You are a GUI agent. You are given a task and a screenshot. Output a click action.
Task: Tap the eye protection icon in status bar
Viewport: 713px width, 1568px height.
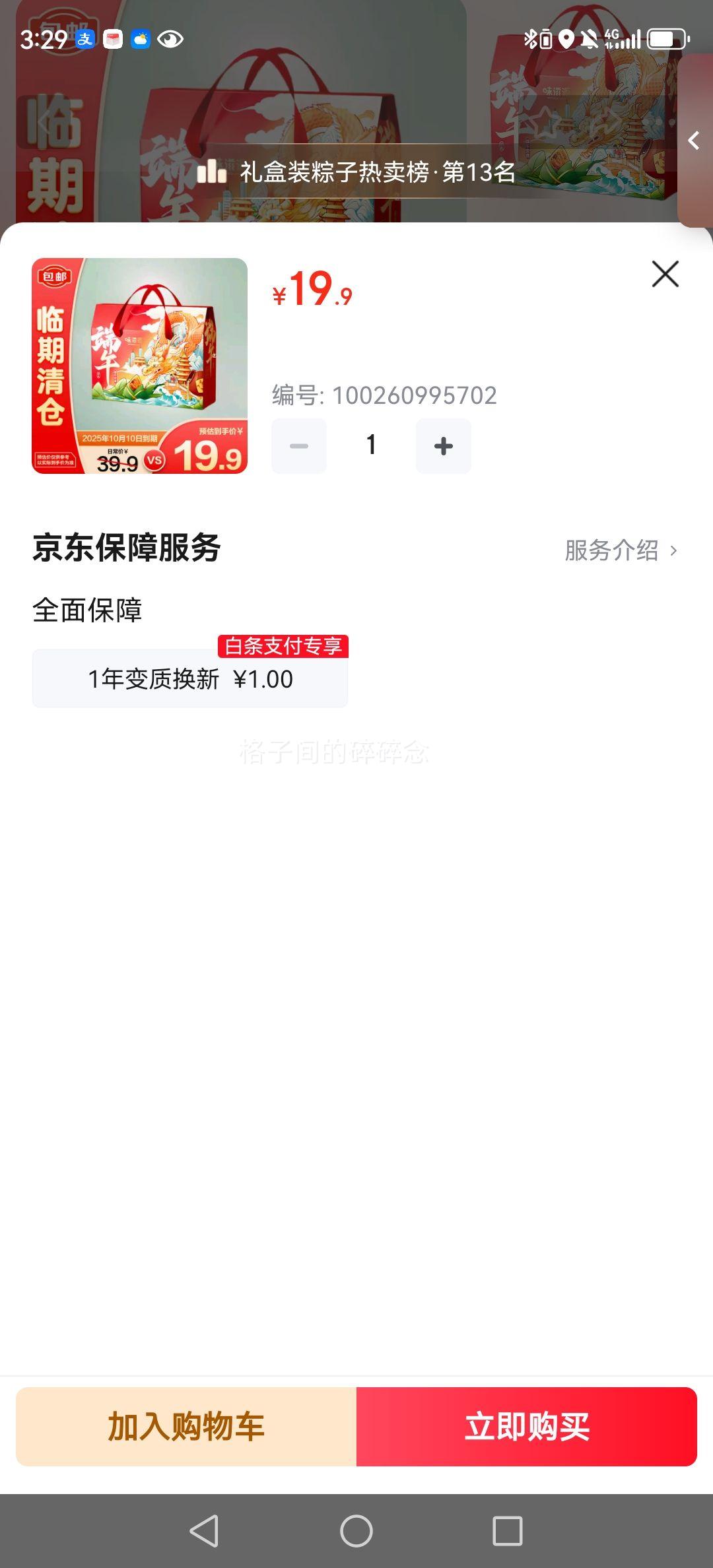click(x=170, y=40)
